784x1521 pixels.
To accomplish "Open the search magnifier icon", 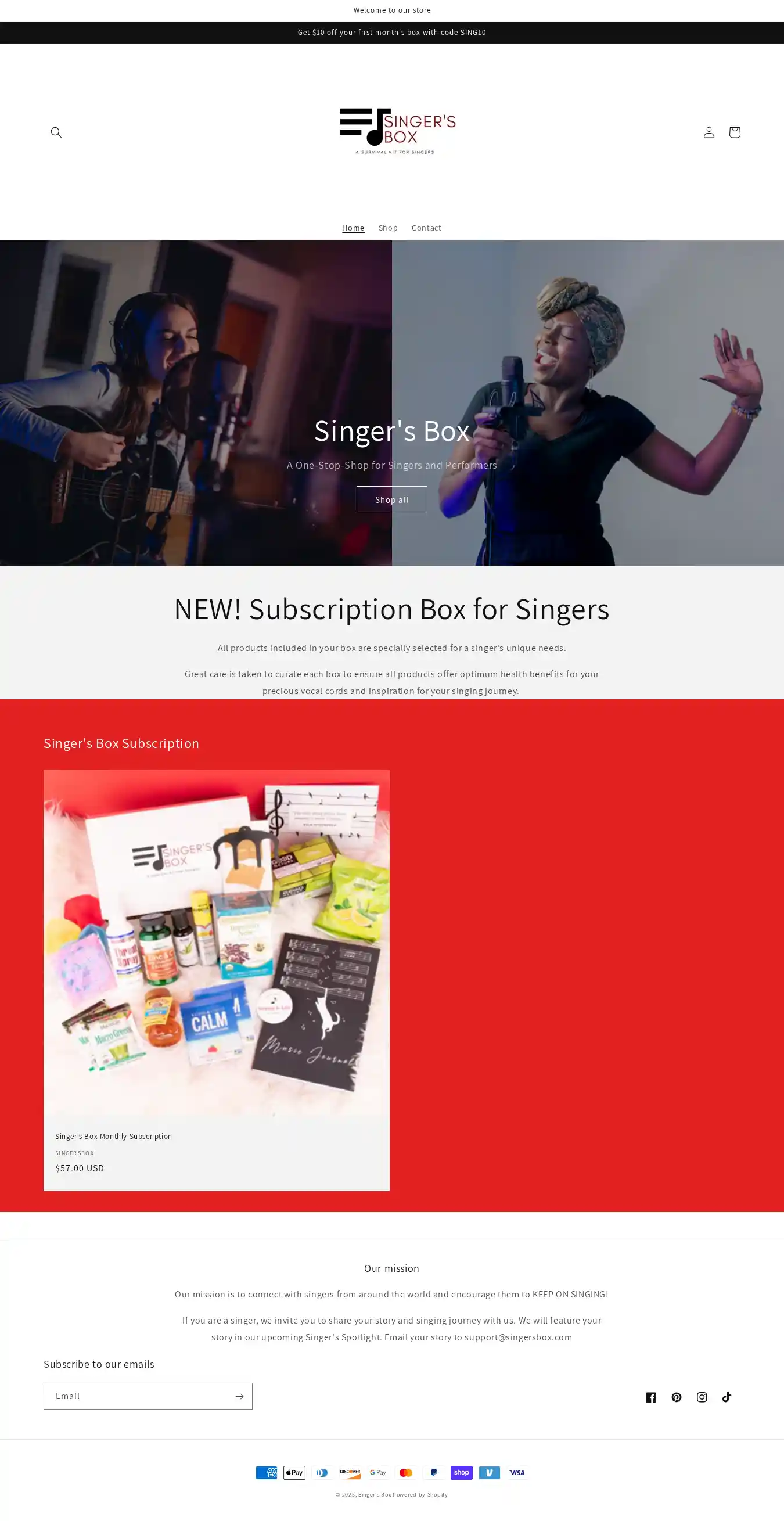I will (56, 132).
